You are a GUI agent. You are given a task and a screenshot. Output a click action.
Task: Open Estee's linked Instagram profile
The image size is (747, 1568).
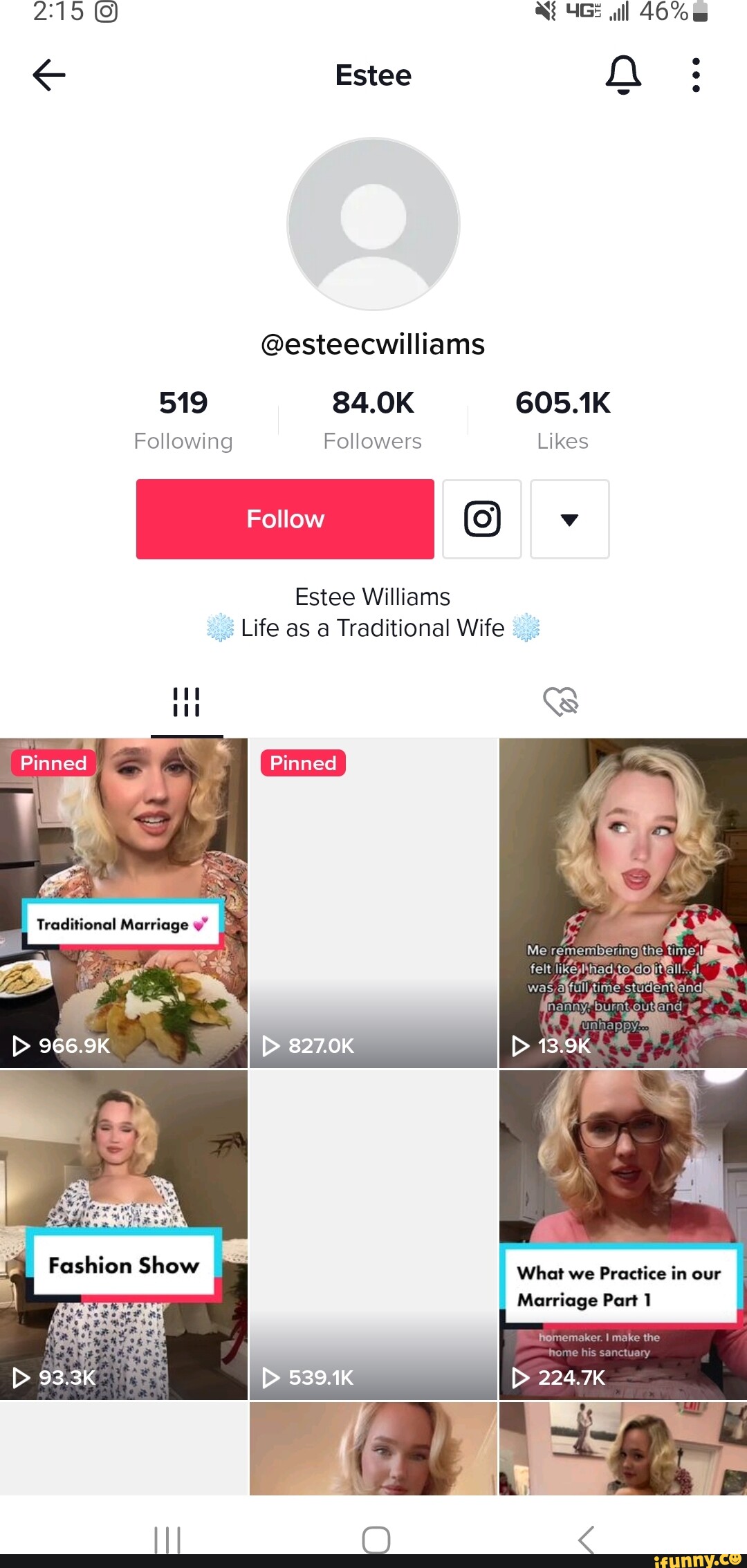click(481, 519)
